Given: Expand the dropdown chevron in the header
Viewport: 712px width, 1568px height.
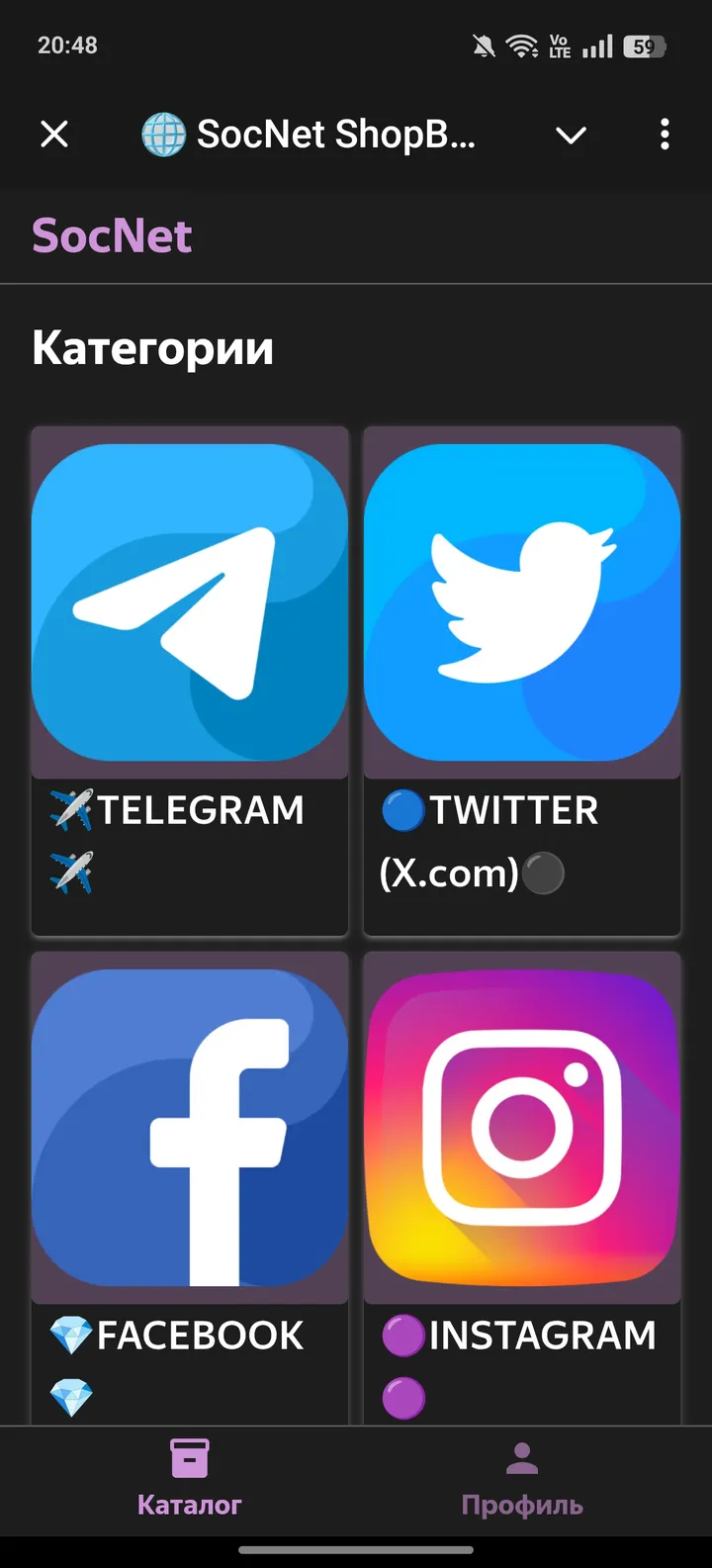Looking at the screenshot, I should [571, 135].
